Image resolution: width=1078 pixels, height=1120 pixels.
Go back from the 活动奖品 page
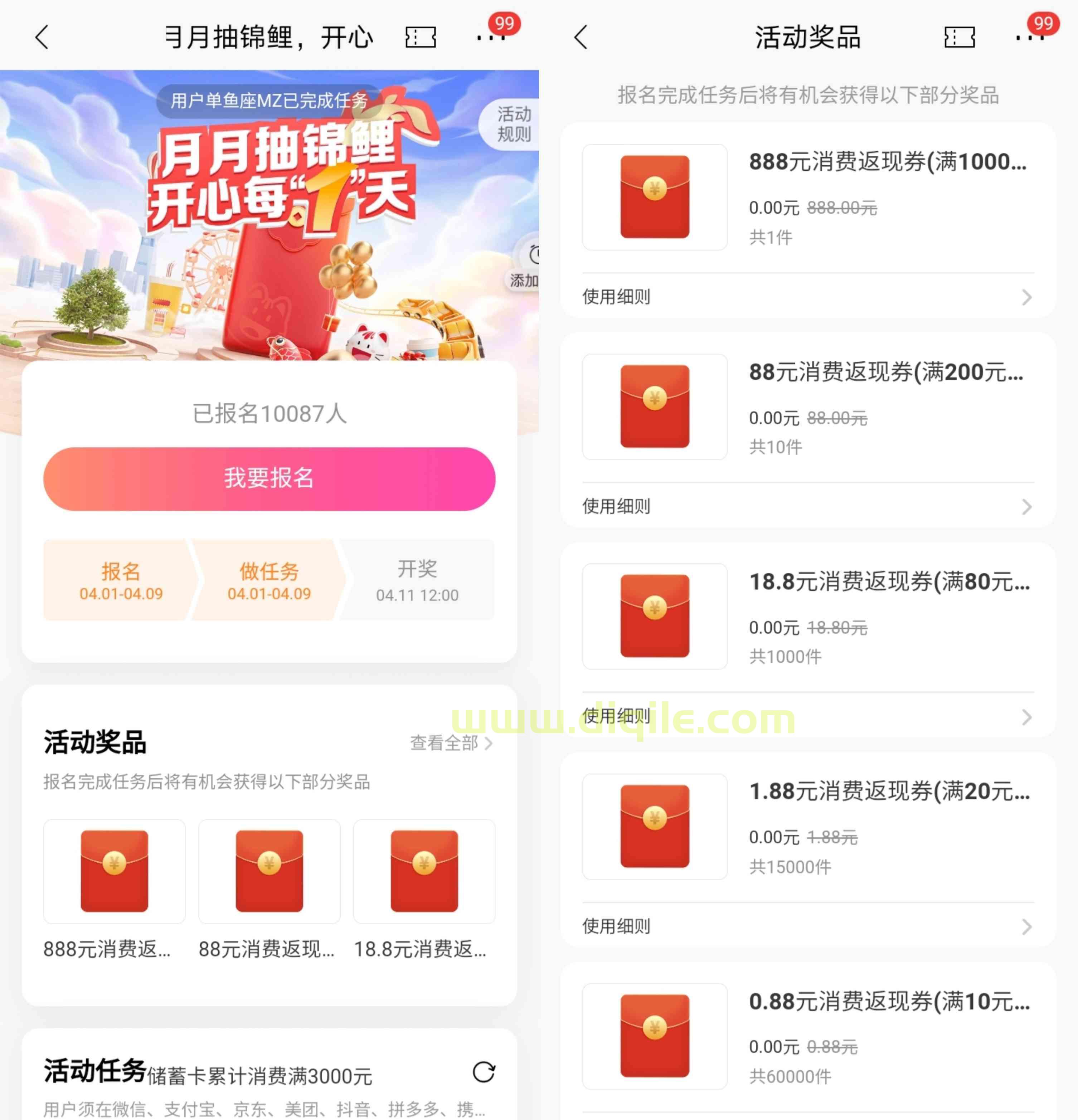581,38
